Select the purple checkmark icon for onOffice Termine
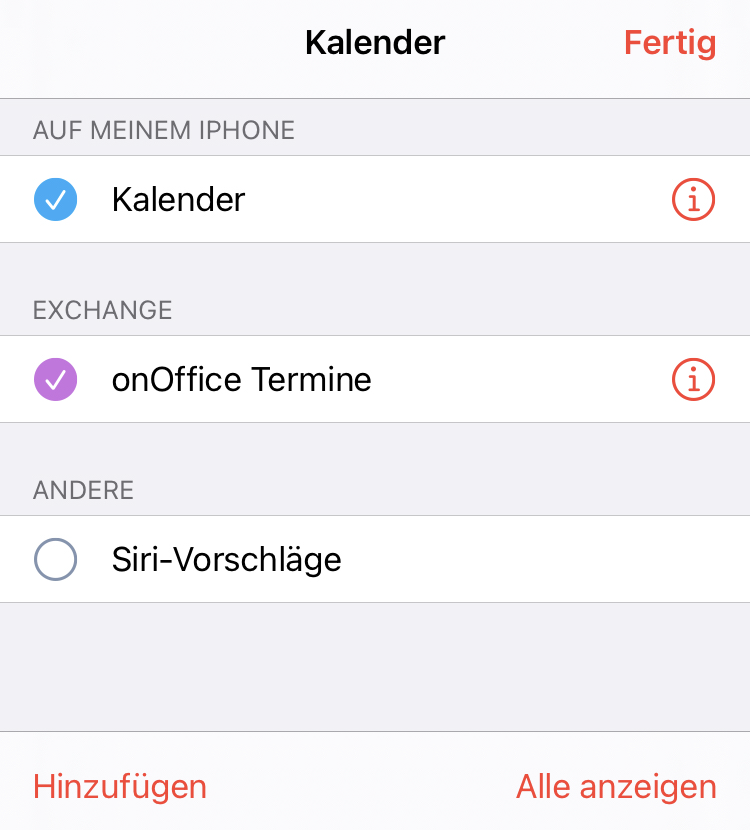This screenshot has width=750, height=830. point(55,379)
